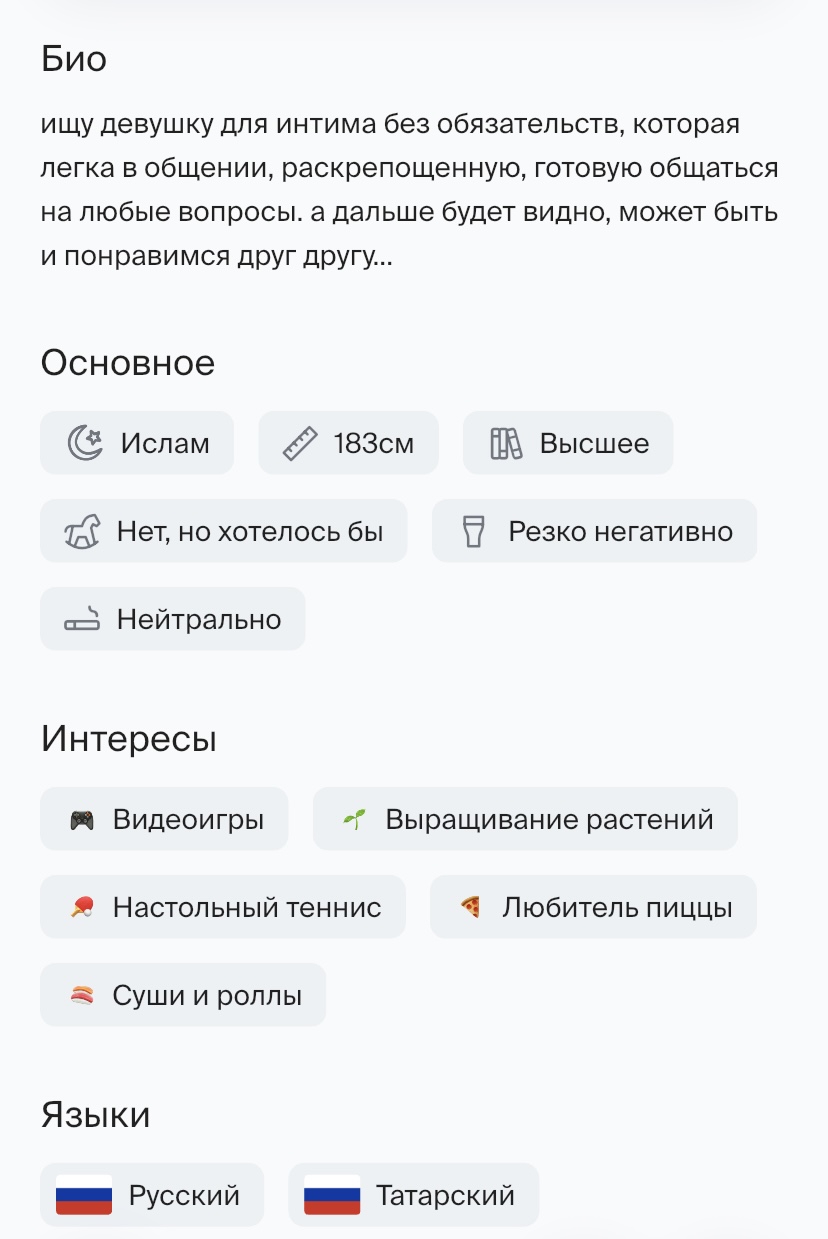828x1239 pixels.
Task: Select the Суши и роллы interest chip
Action: pyautogui.click(x=183, y=995)
